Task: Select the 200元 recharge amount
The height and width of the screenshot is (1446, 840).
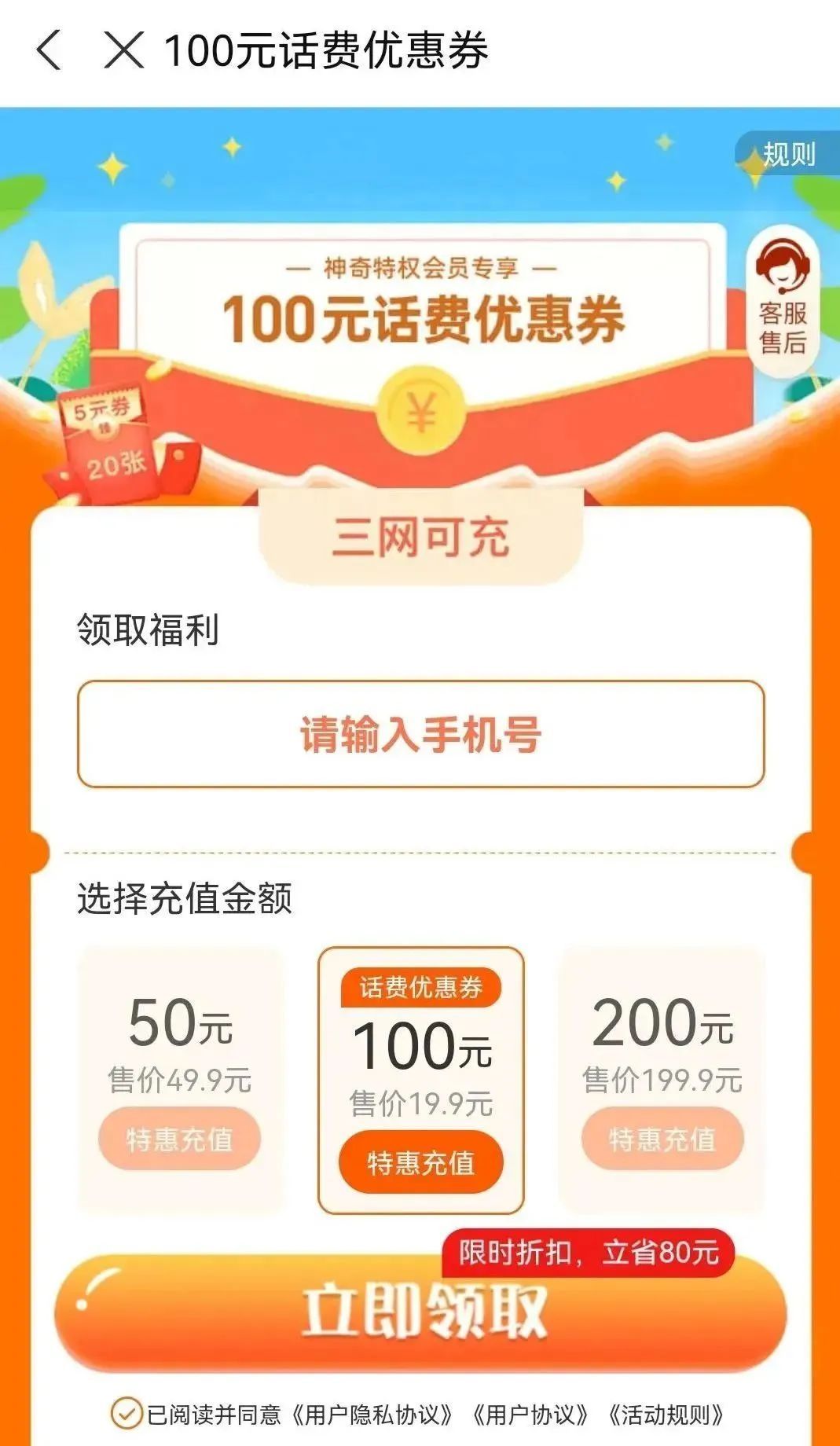Action: click(x=662, y=1079)
